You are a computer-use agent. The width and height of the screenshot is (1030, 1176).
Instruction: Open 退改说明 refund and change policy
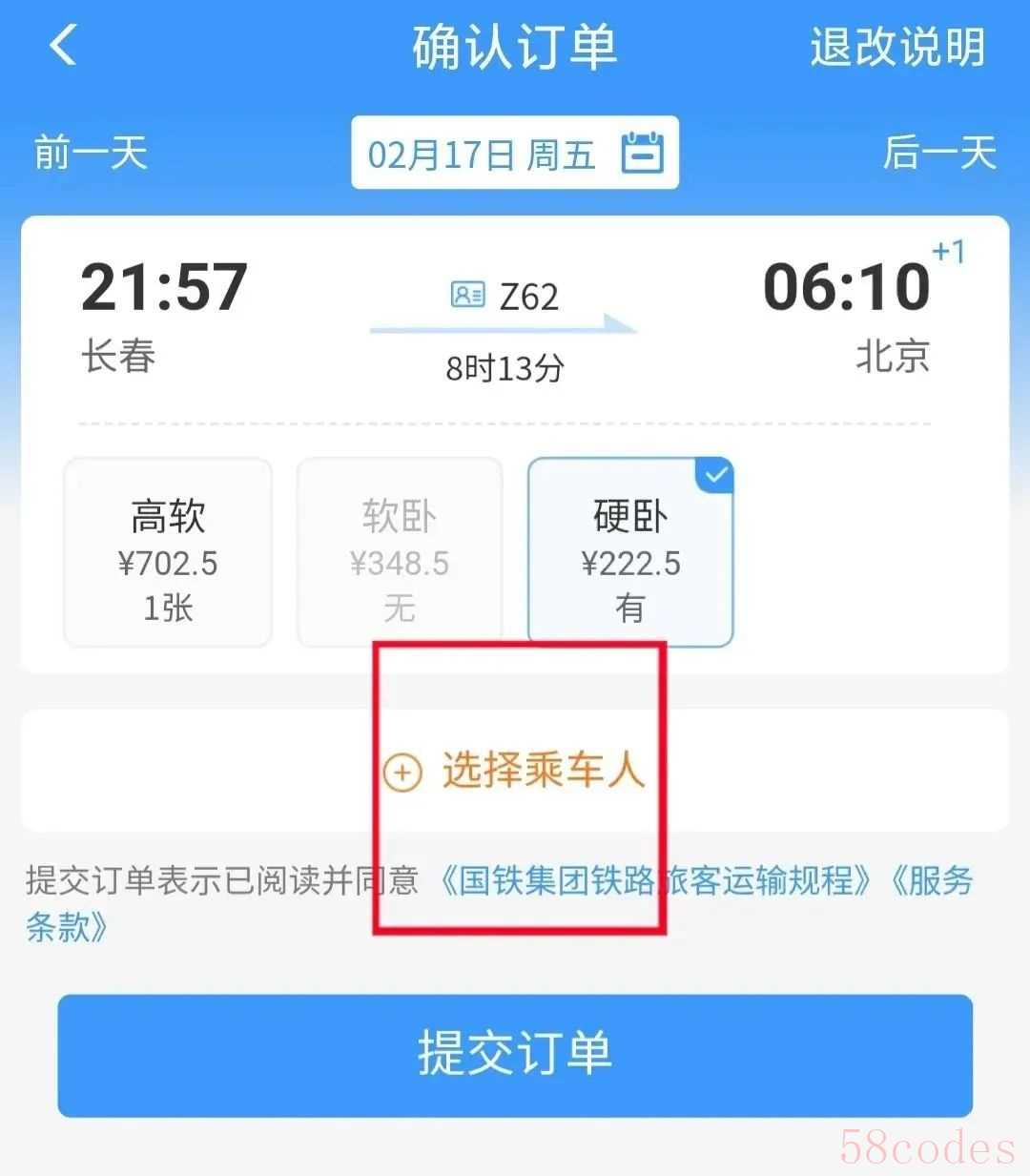tap(896, 48)
